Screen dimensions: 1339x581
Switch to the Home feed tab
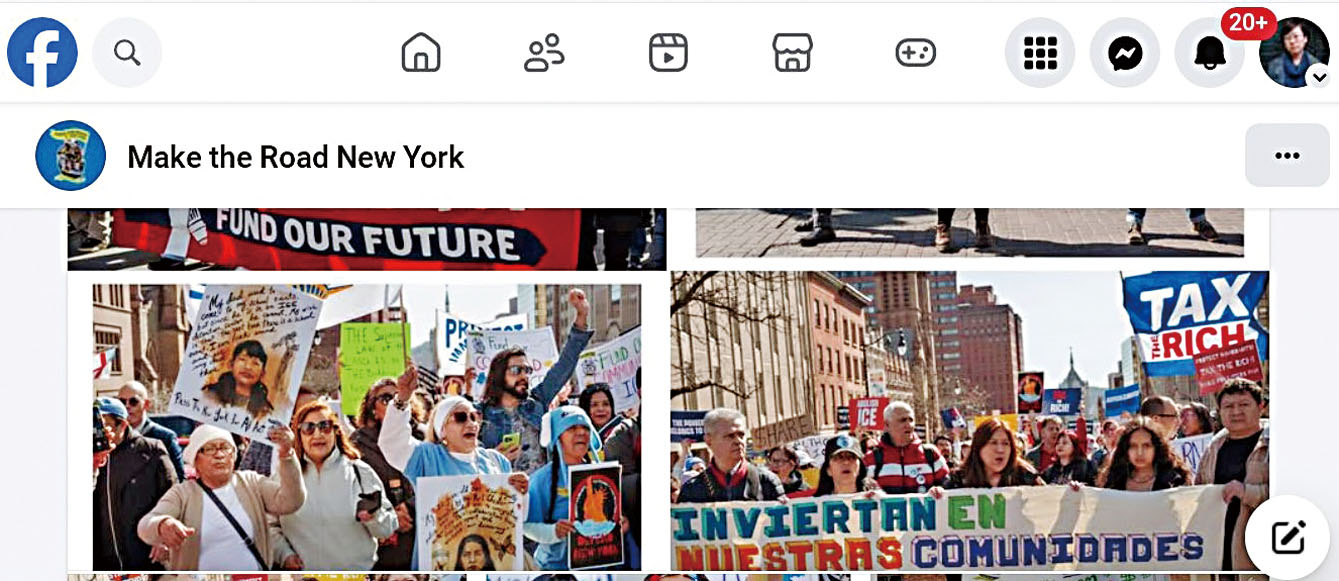tap(421, 52)
